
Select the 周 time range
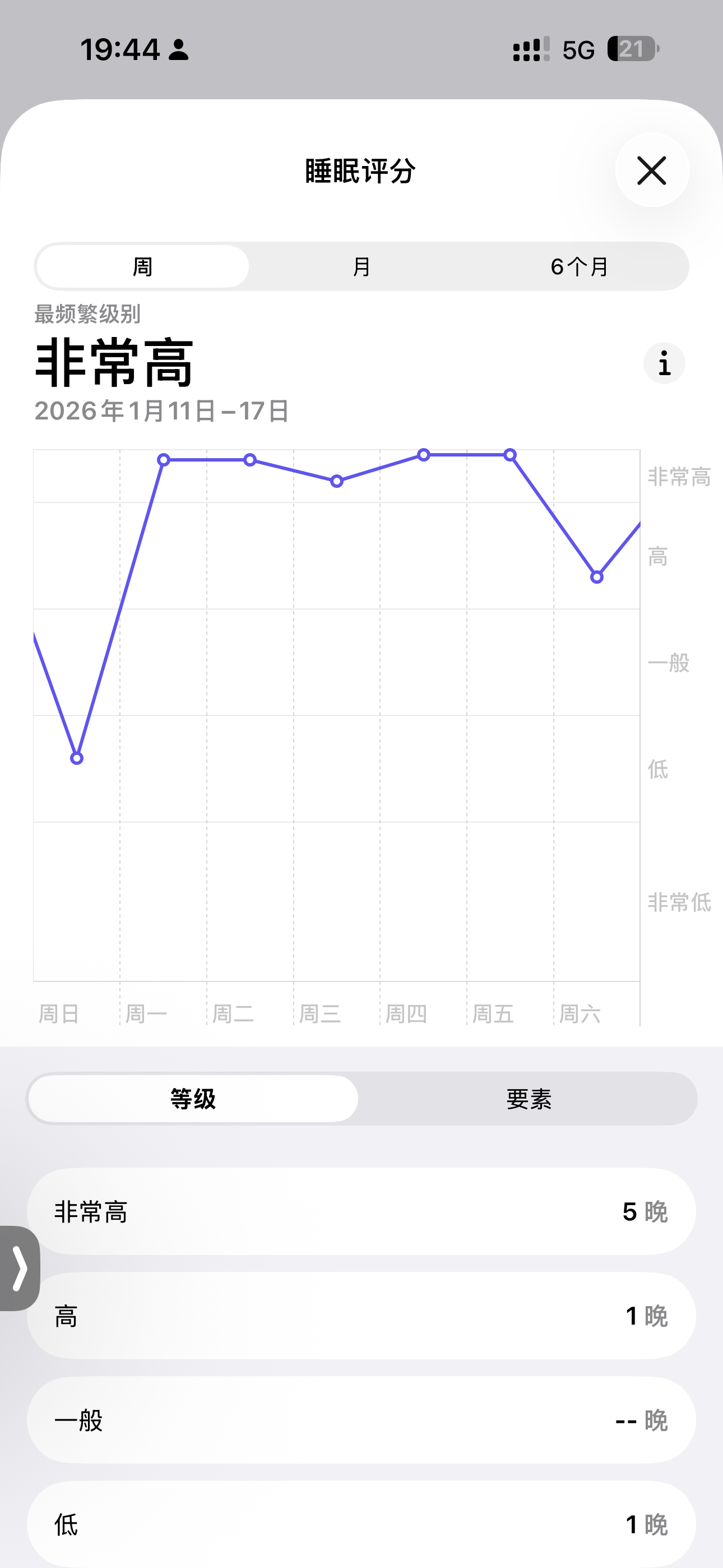point(142,266)
